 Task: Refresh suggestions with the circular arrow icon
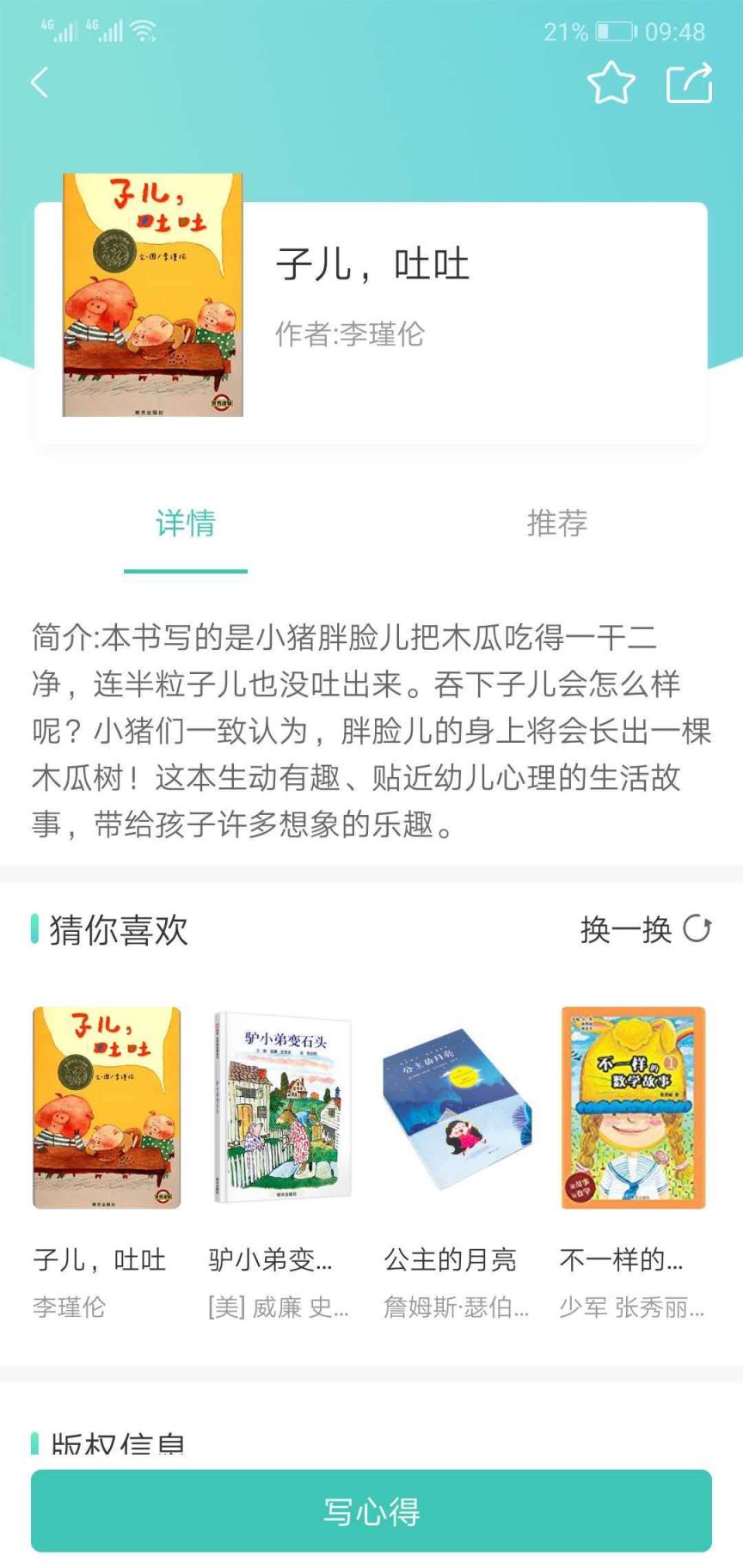(697, 928)
